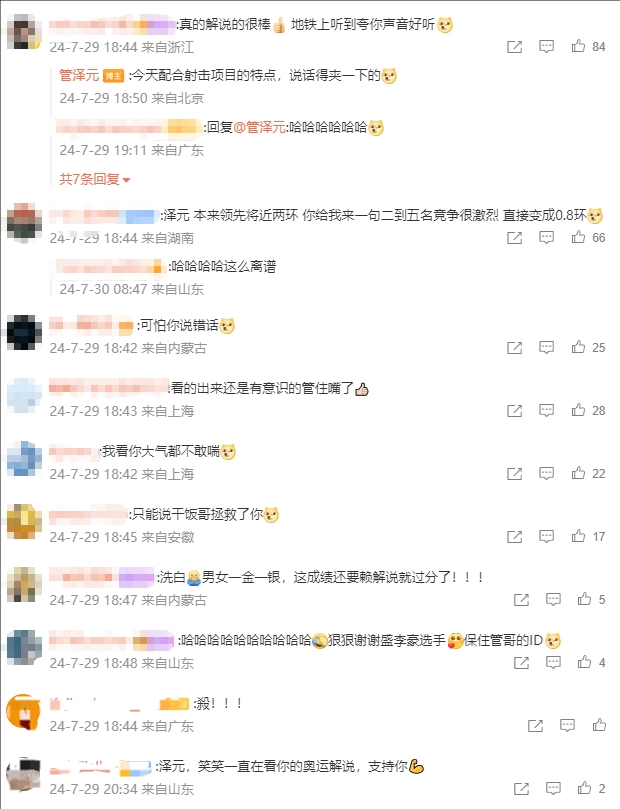Like the 看的出来还是有意识的管住嘴了 comment

[578, 411]
